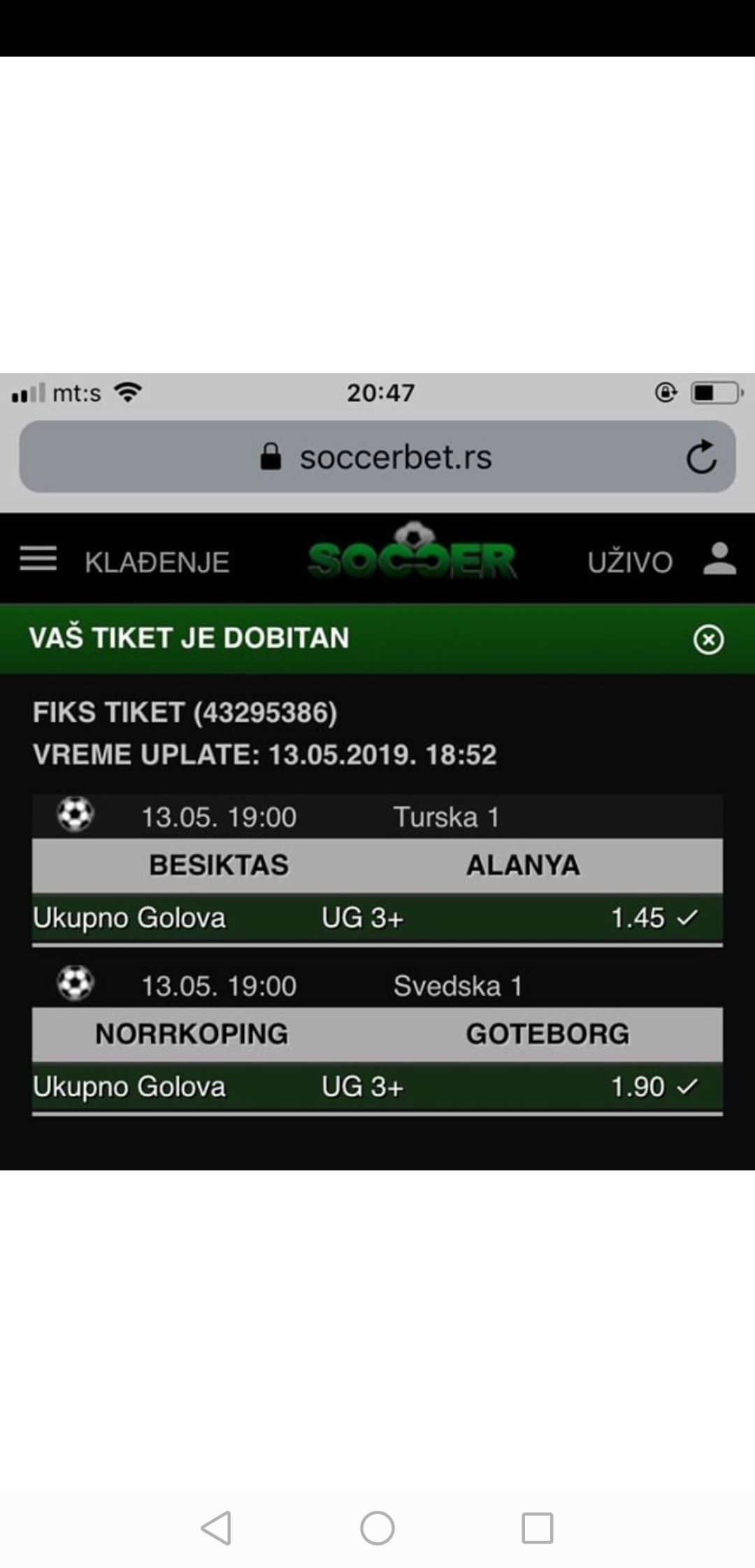The width and height of the screenshot is (755, 1568).
Task: Open recent apps with the square button
Action: 538,1527
